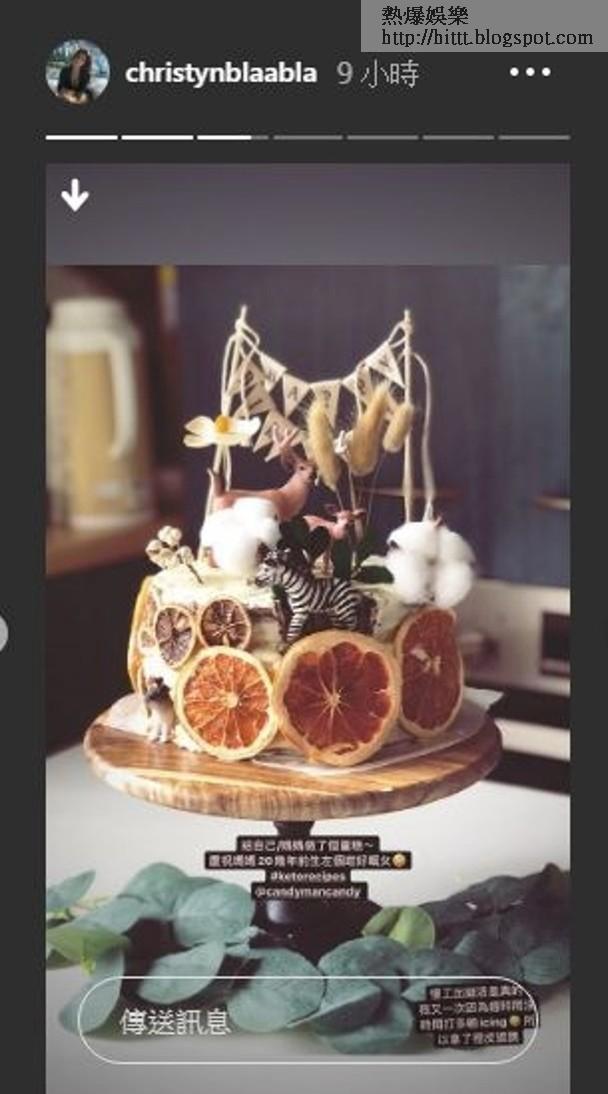Tap the christynblaabla username
The height and width of the screenshot is (1094, 608).
coord(221,74)
